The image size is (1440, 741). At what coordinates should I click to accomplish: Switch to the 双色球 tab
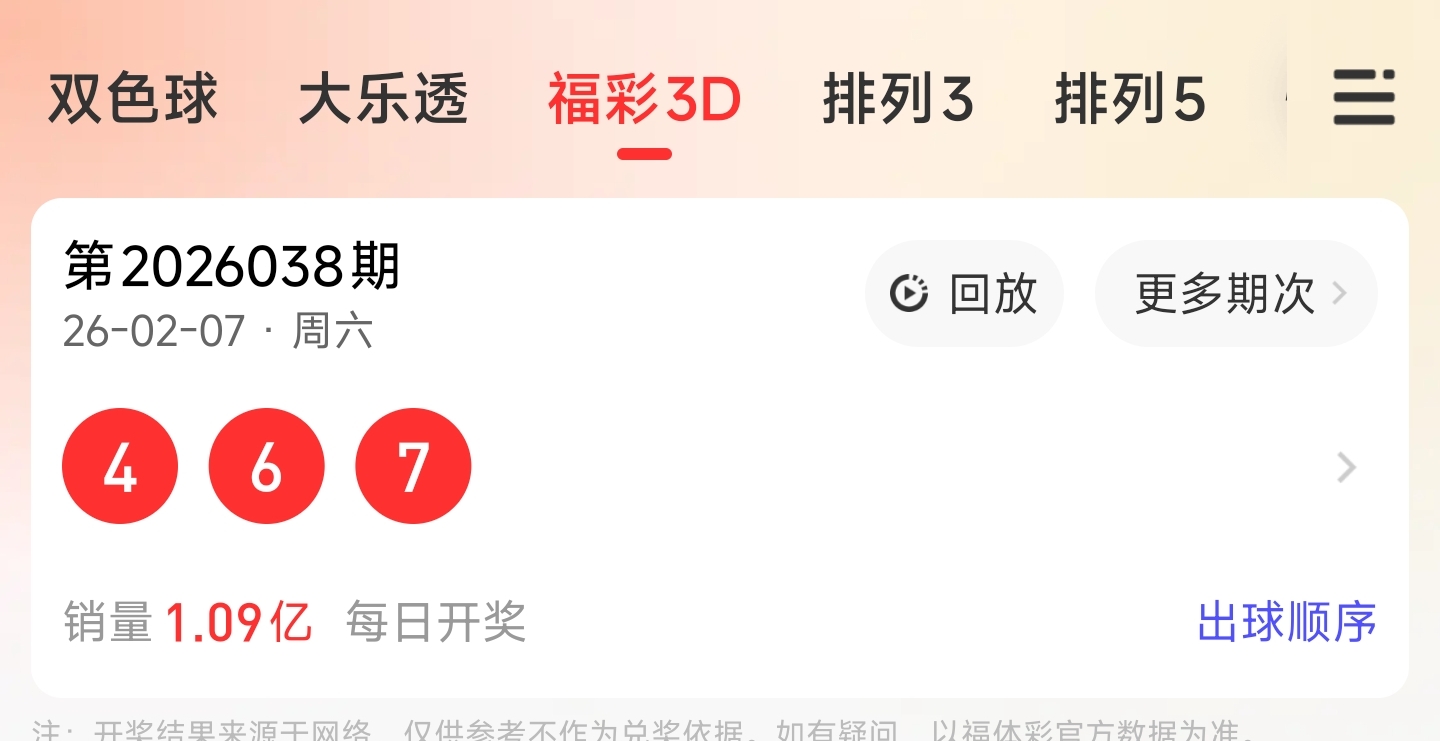click(x=132, y=100)
